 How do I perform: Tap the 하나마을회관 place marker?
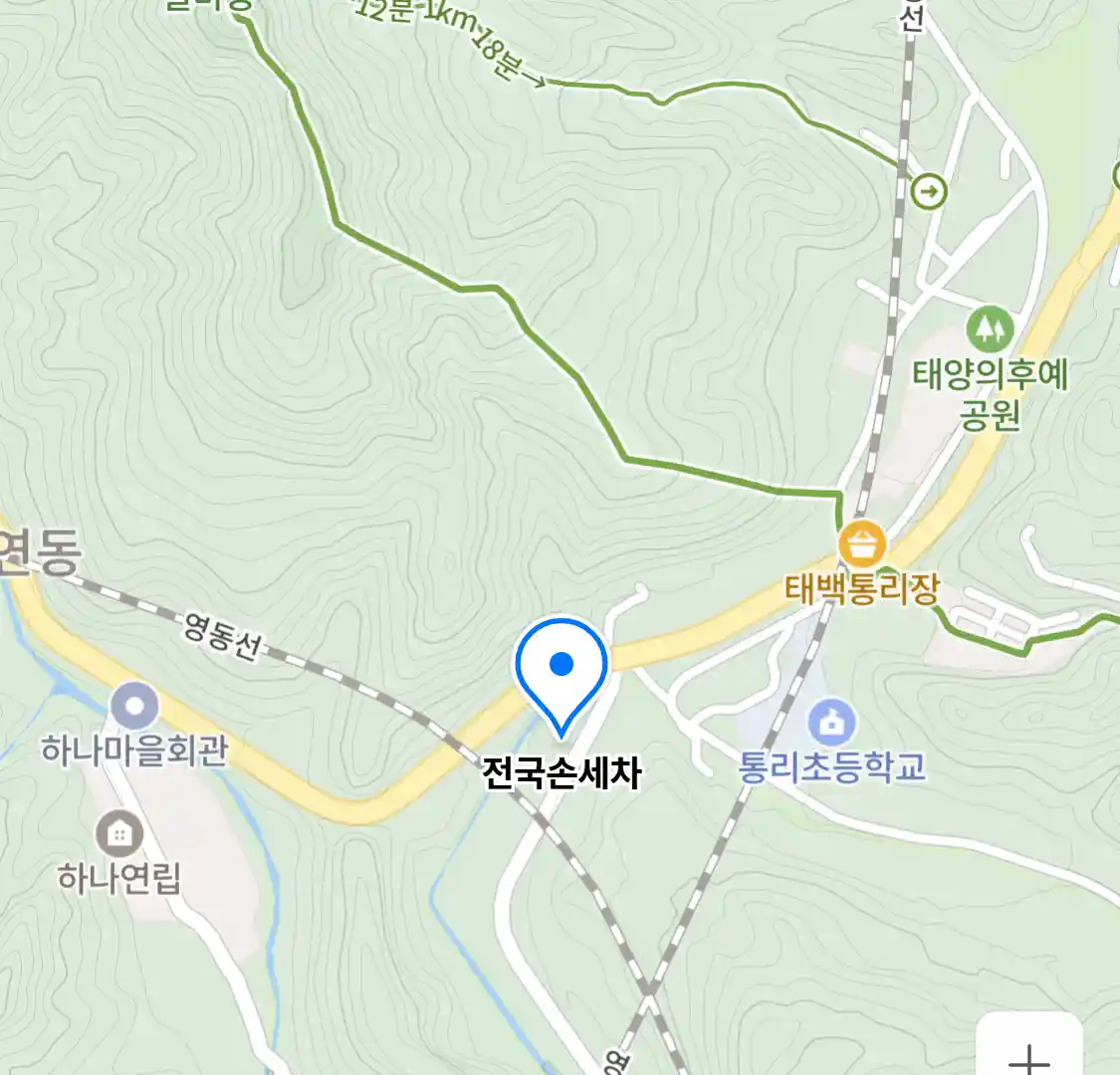(134, 708)
